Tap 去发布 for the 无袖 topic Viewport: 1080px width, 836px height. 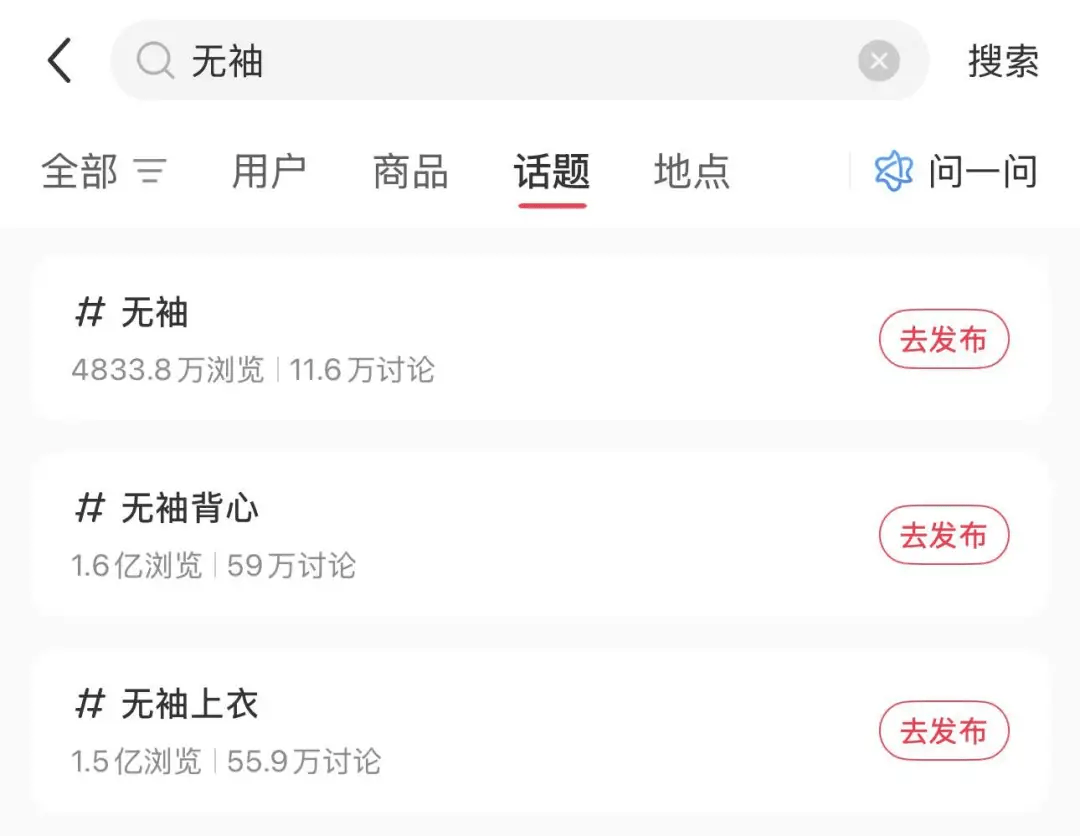point(943,340)
